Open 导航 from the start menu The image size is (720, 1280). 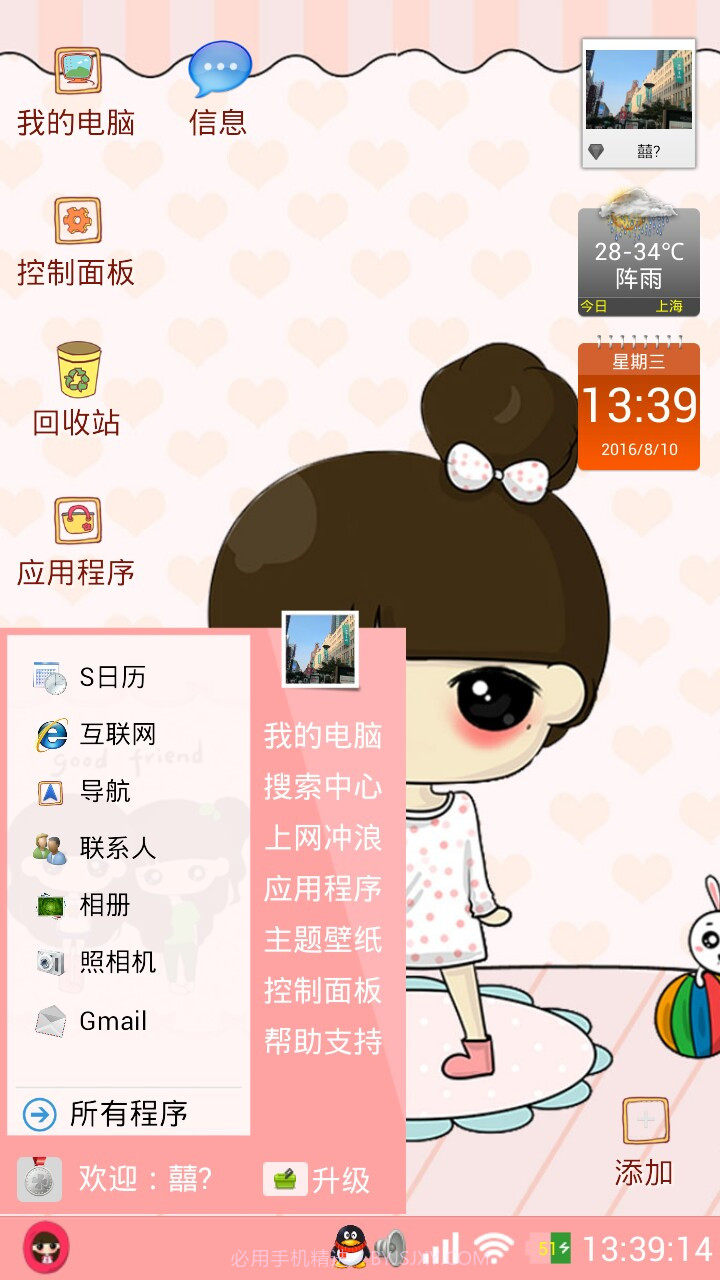(103, 792)
